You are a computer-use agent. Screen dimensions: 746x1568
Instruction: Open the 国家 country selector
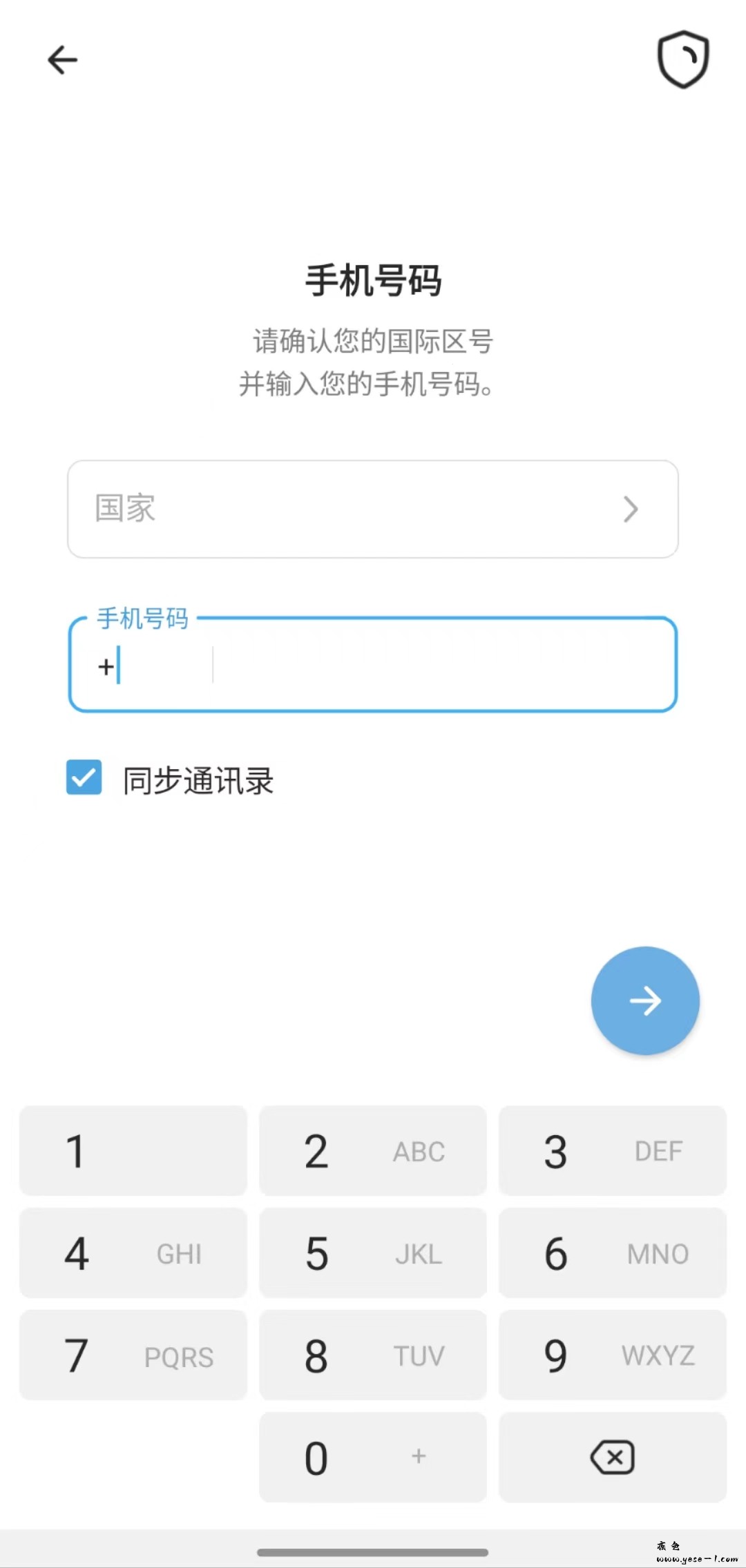(x=373, y=509)
